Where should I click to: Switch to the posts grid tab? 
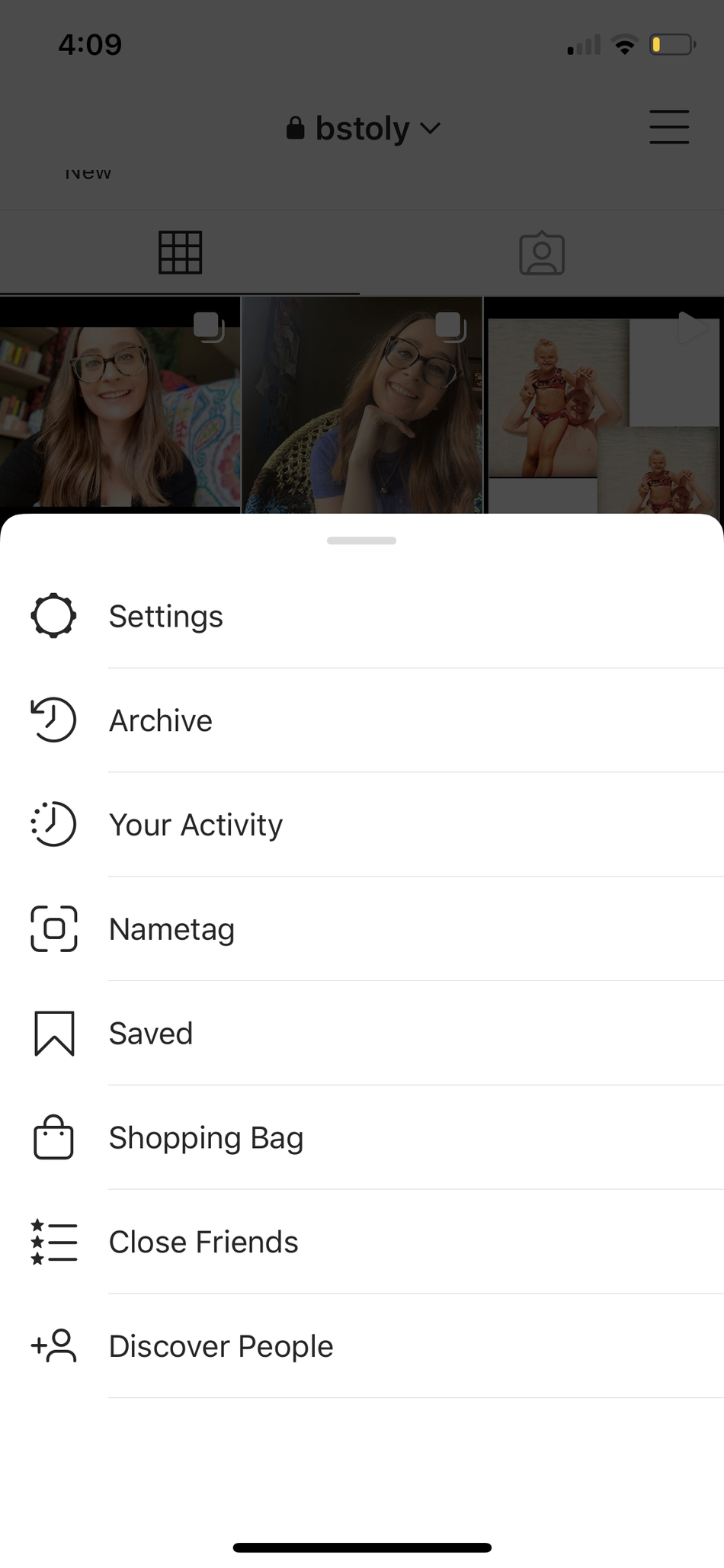pos(181,252)
